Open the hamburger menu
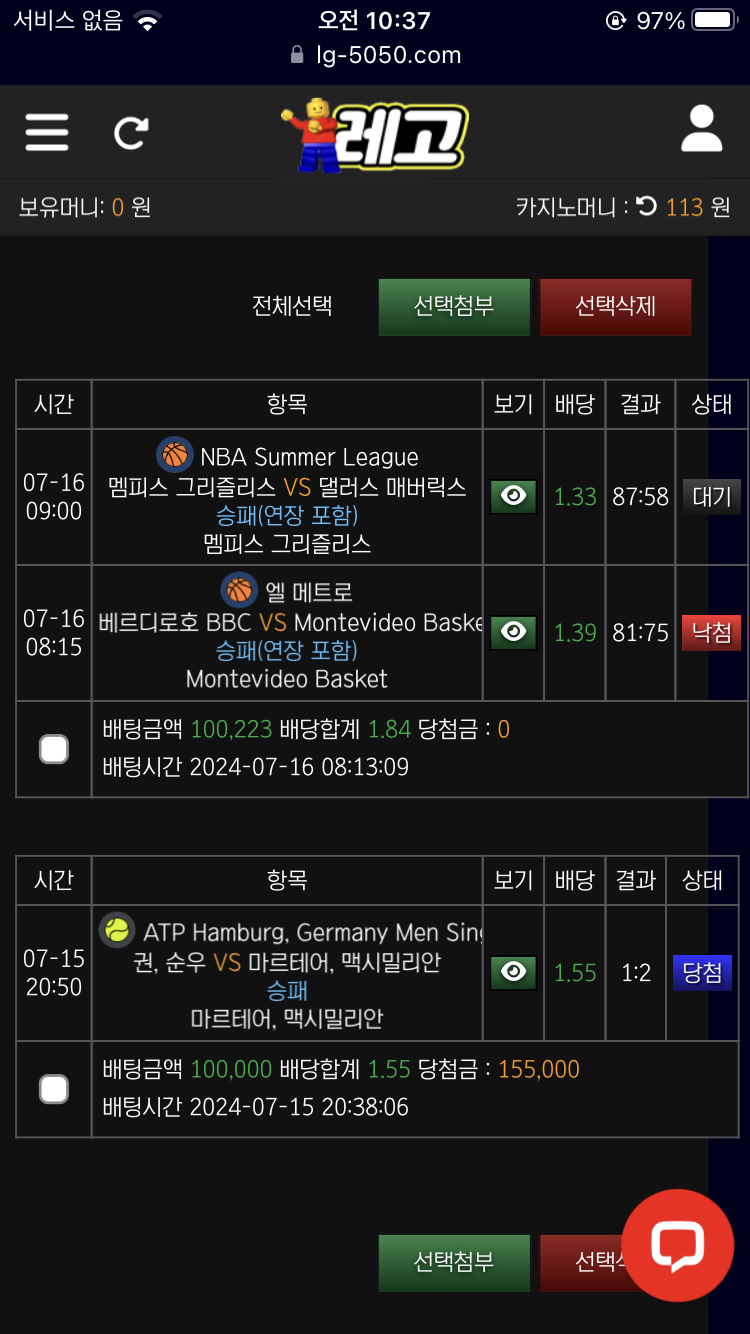 point(47,131)
